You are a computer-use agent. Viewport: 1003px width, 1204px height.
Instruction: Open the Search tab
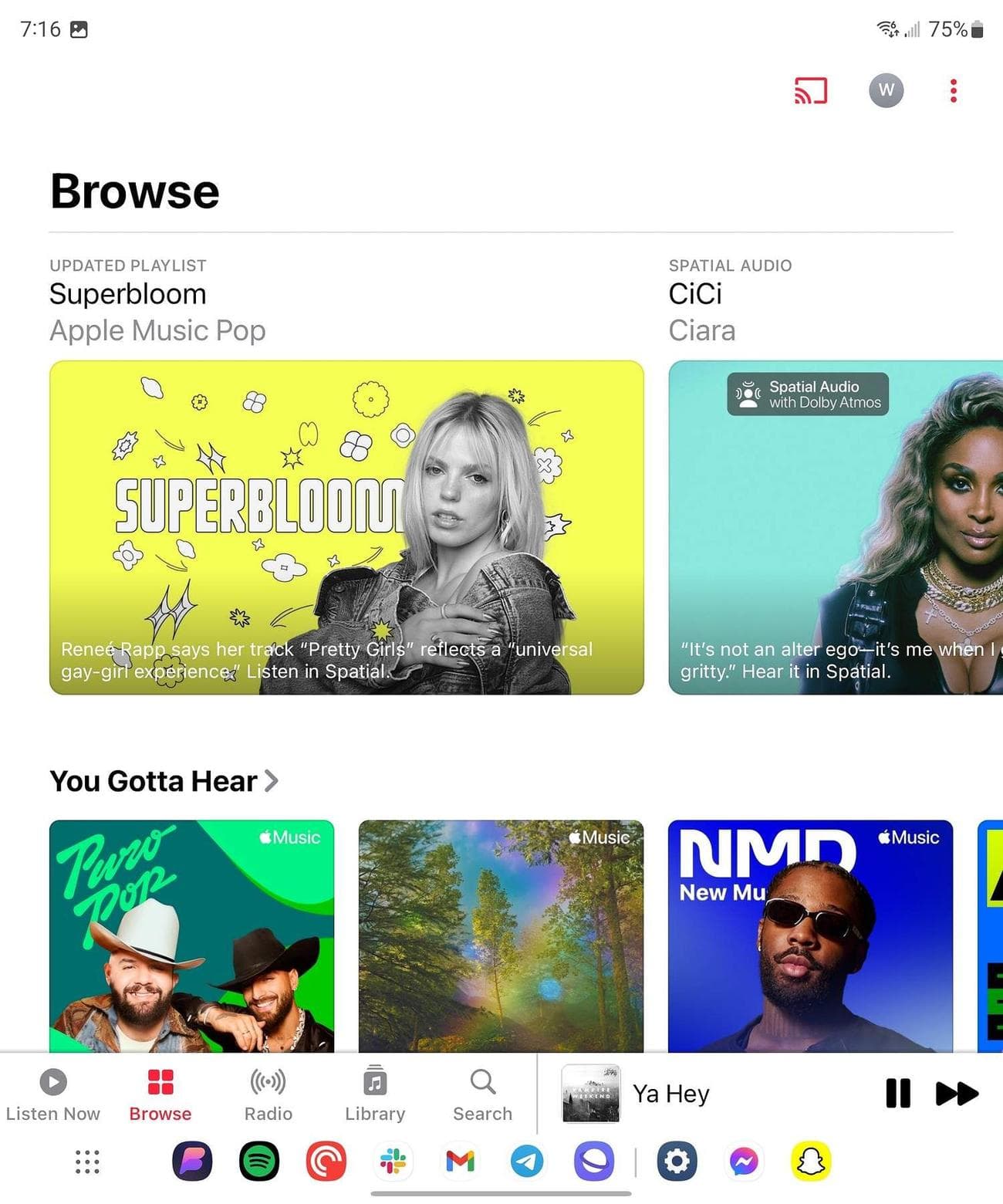(482, 1093)
